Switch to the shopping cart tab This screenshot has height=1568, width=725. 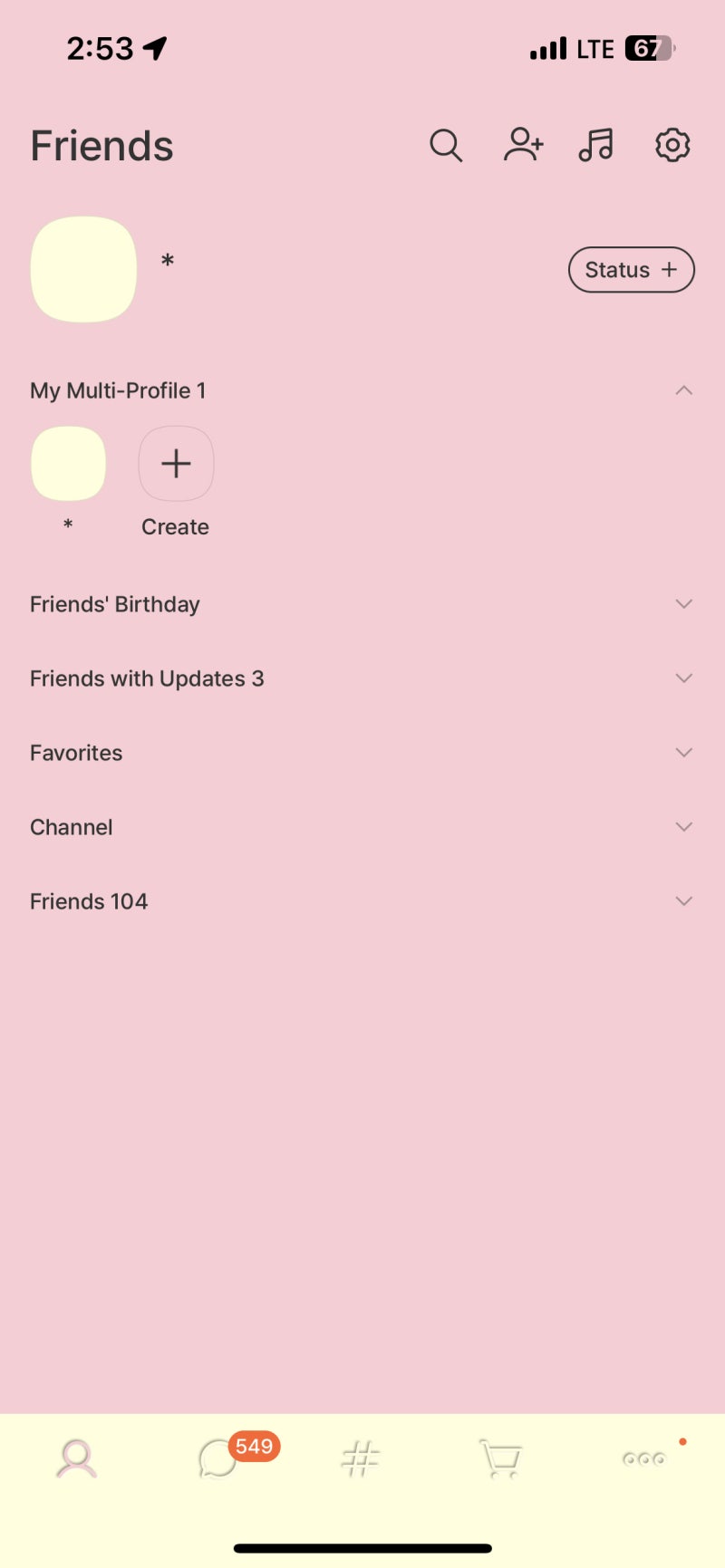coord(501,1458)
